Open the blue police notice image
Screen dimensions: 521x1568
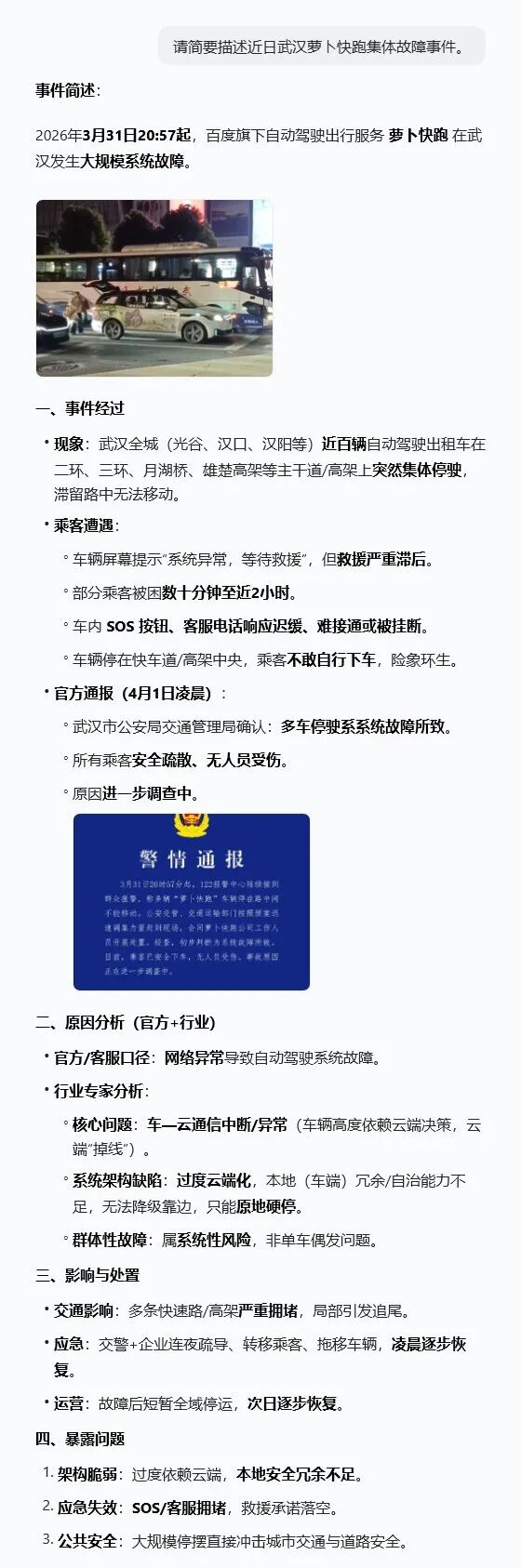[192, 901]
